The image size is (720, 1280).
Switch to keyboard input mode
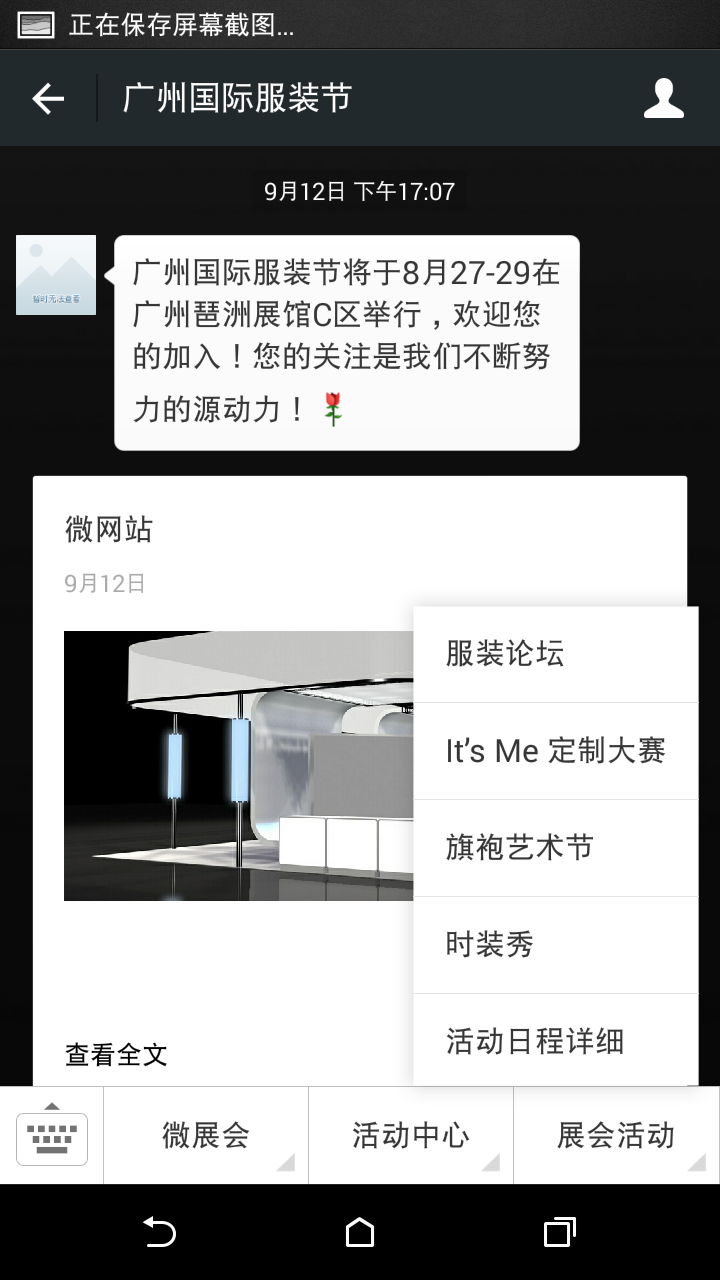[52, 1136]
